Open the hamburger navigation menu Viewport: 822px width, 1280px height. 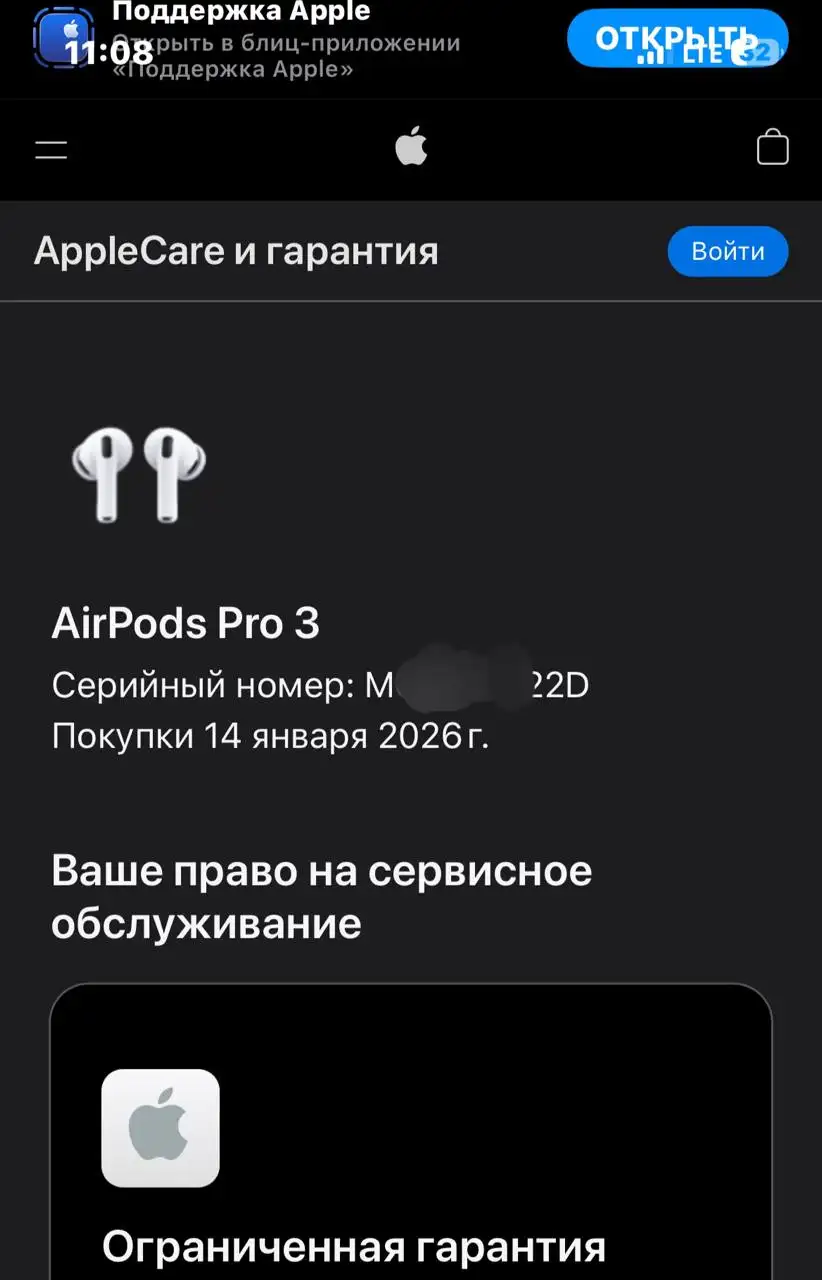pos(50,150)
